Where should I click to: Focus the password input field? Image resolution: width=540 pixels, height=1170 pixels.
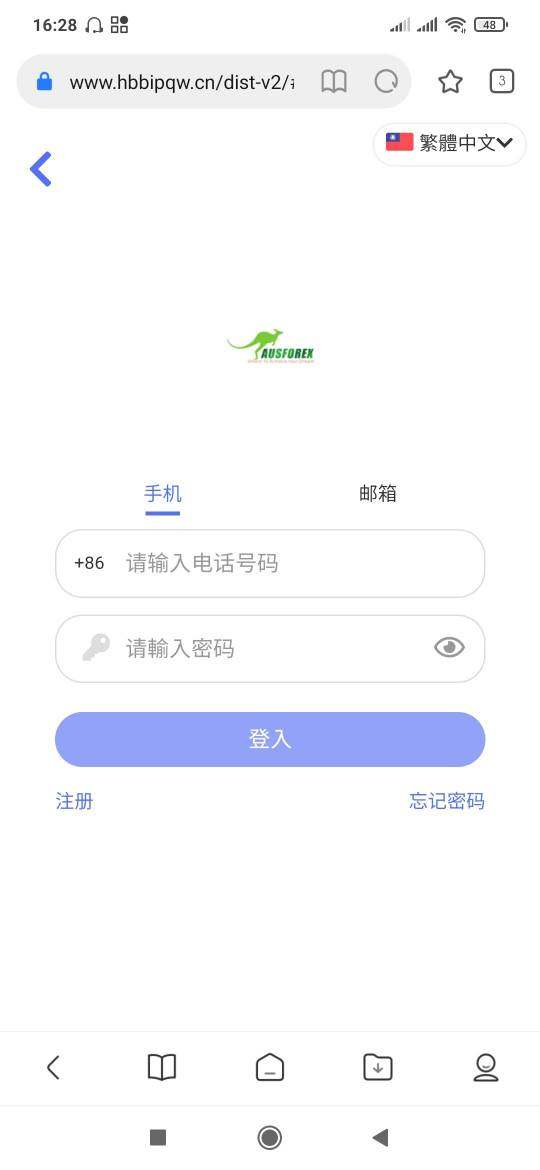(x=270, y=648)
